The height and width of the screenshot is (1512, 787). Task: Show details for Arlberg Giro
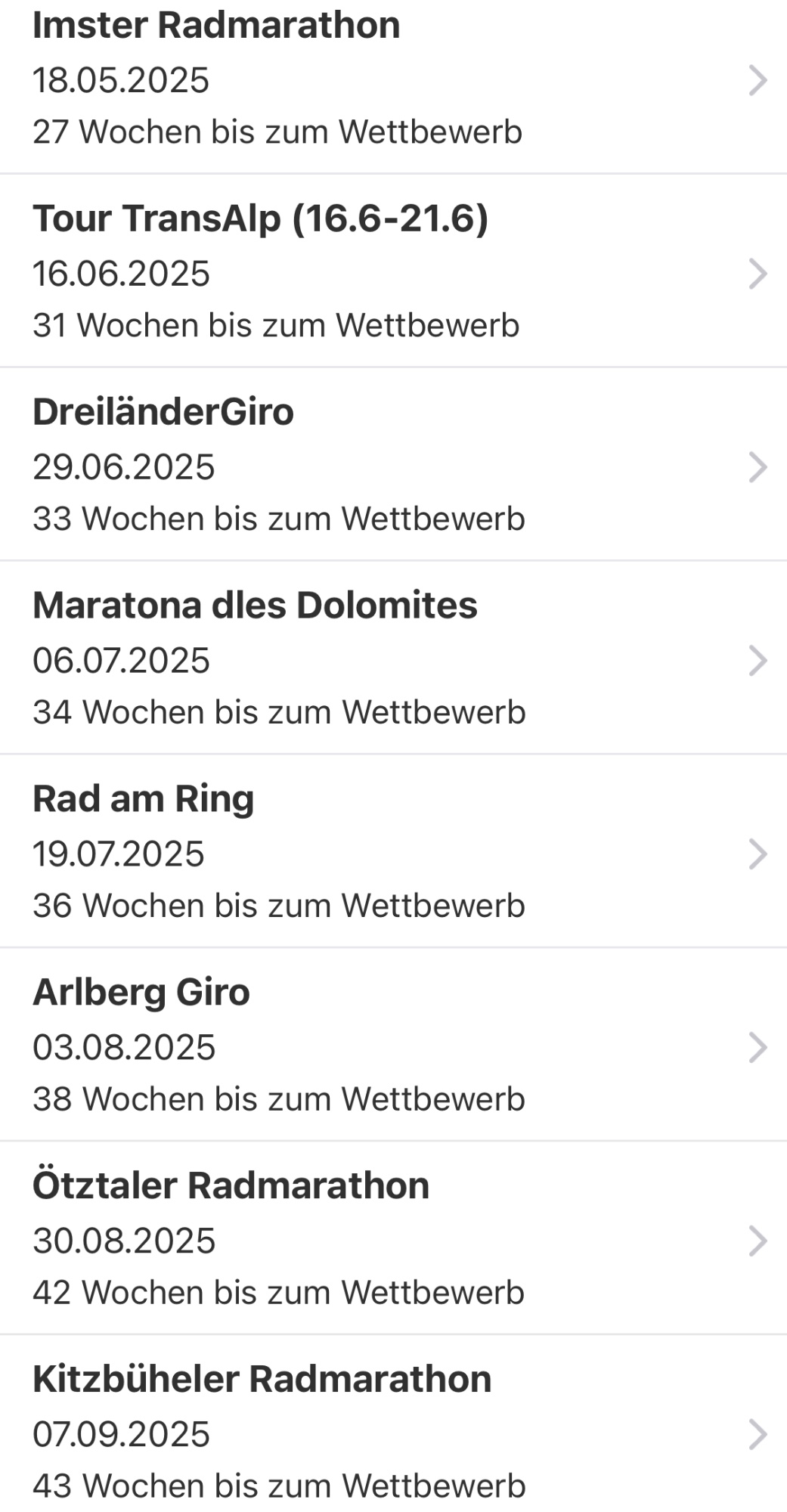pyautogui.click(x=393, y=1046)
